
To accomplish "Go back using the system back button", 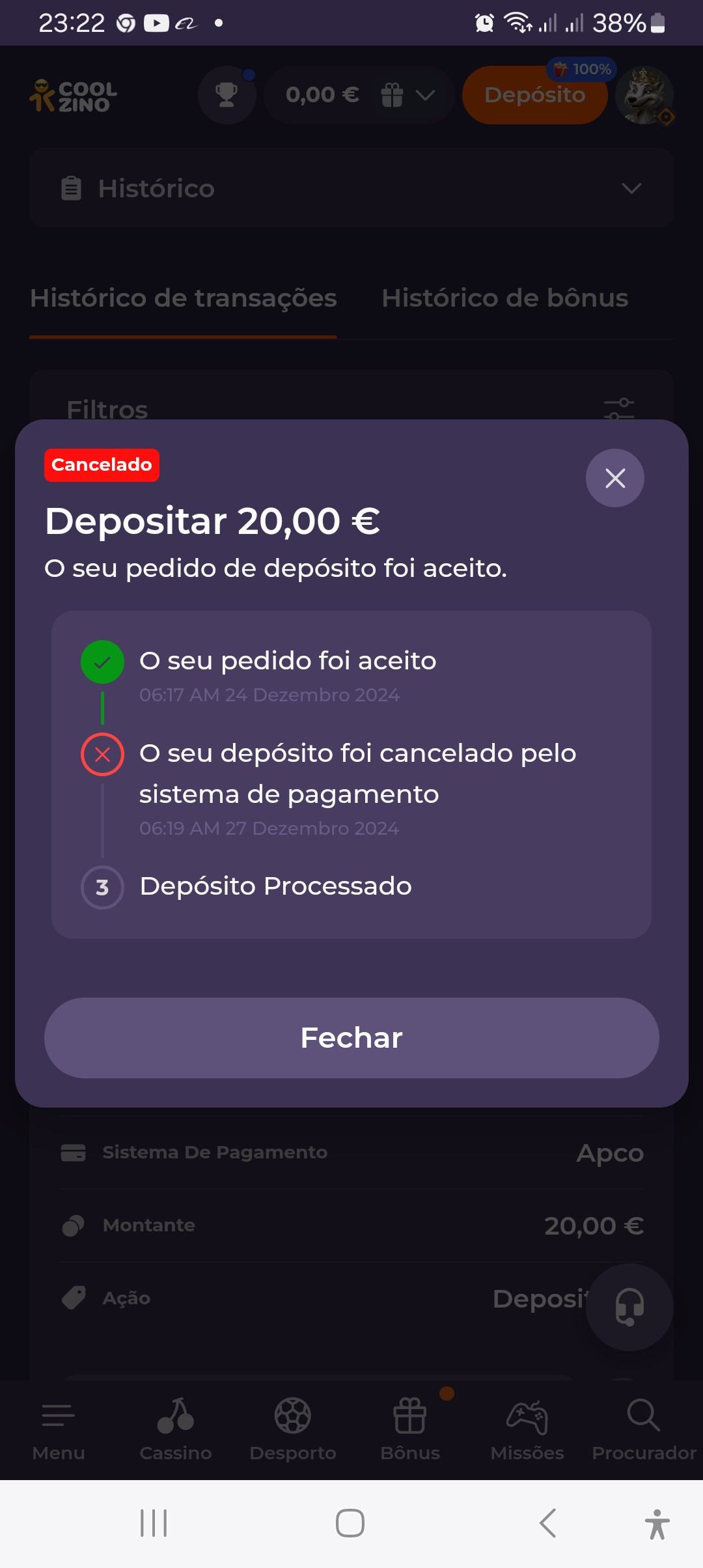I will pos(548,1523).
